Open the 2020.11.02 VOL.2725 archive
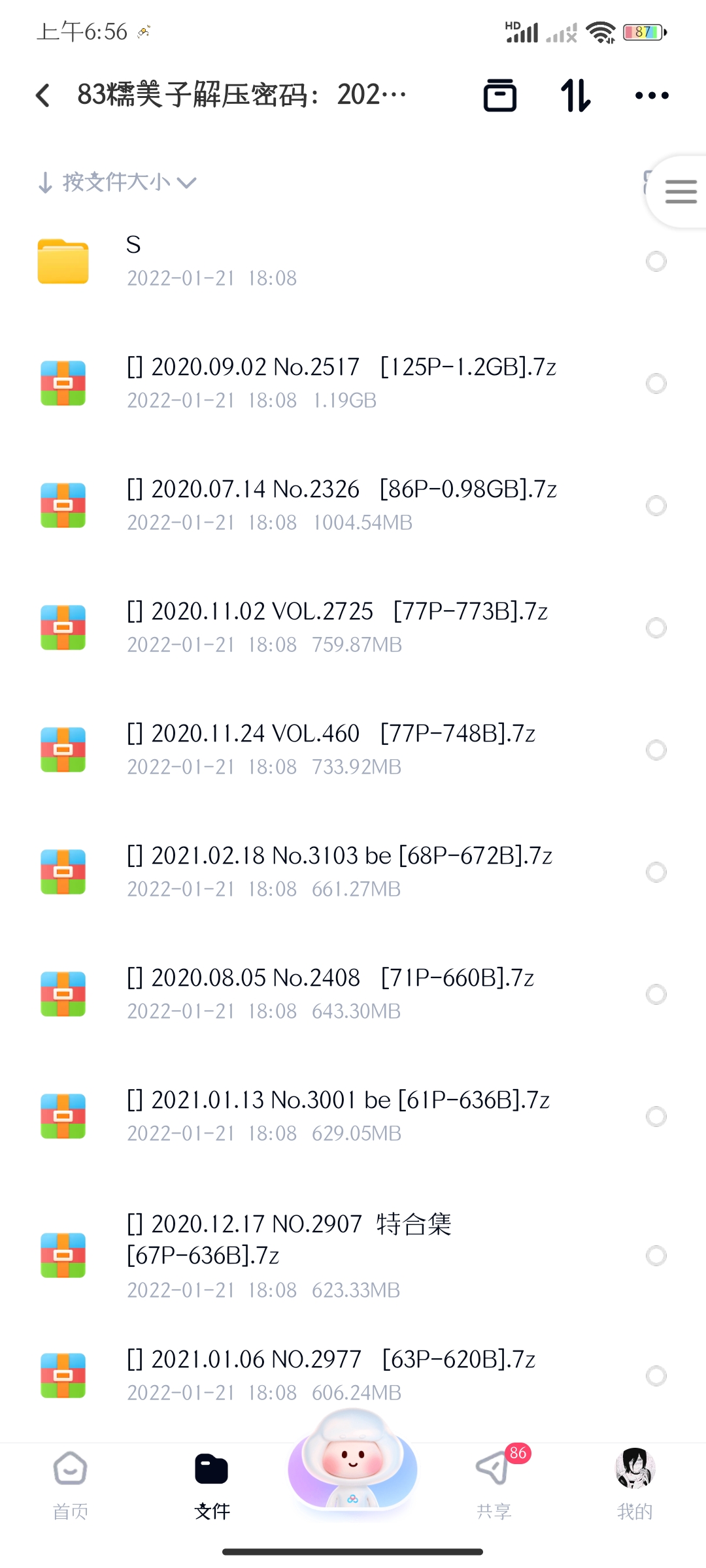The image size is (706, 1568). (x=353, y=628)
